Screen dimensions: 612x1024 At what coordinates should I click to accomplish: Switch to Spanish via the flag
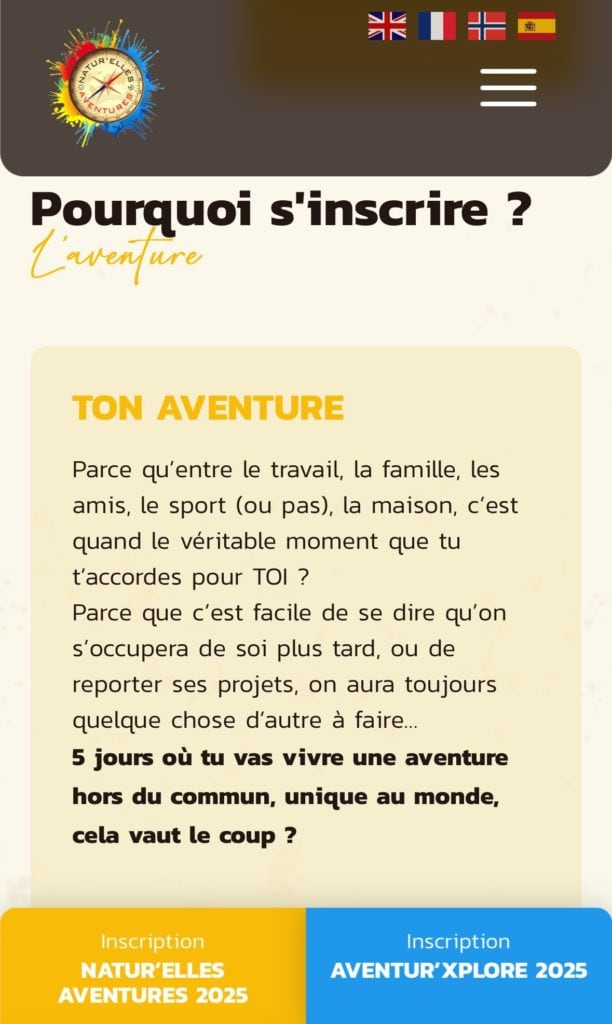point(536,26)
